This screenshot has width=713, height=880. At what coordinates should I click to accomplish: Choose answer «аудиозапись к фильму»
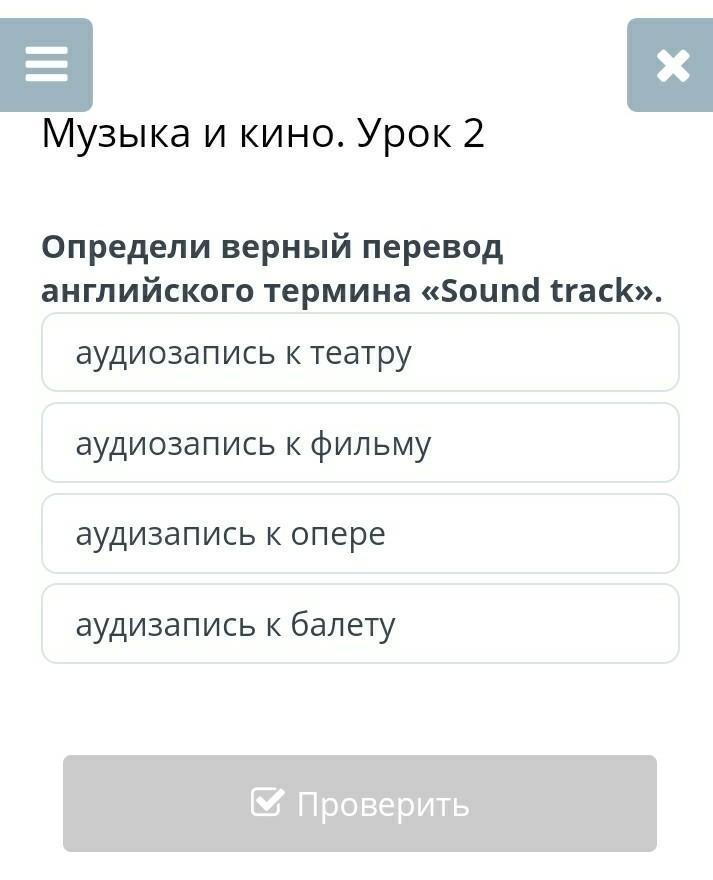point(360,443)
